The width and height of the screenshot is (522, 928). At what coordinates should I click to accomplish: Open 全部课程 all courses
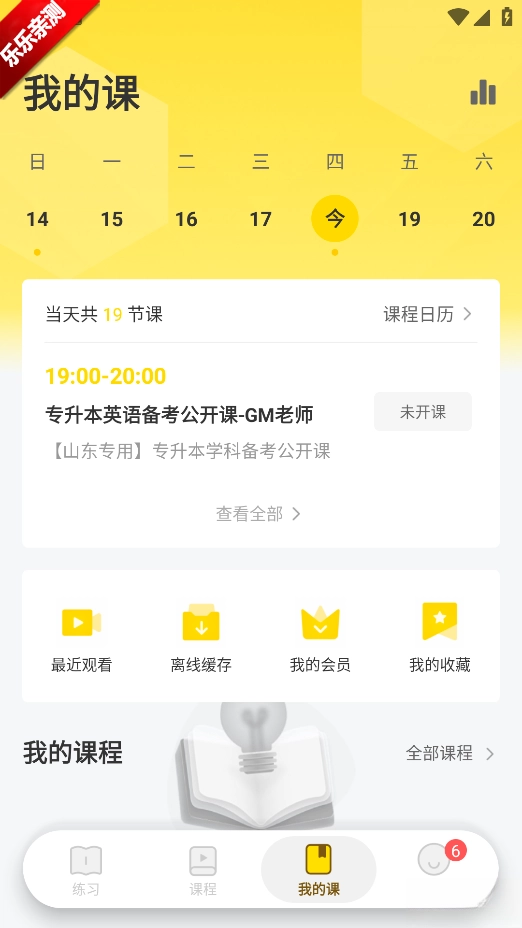coord(450,753)
